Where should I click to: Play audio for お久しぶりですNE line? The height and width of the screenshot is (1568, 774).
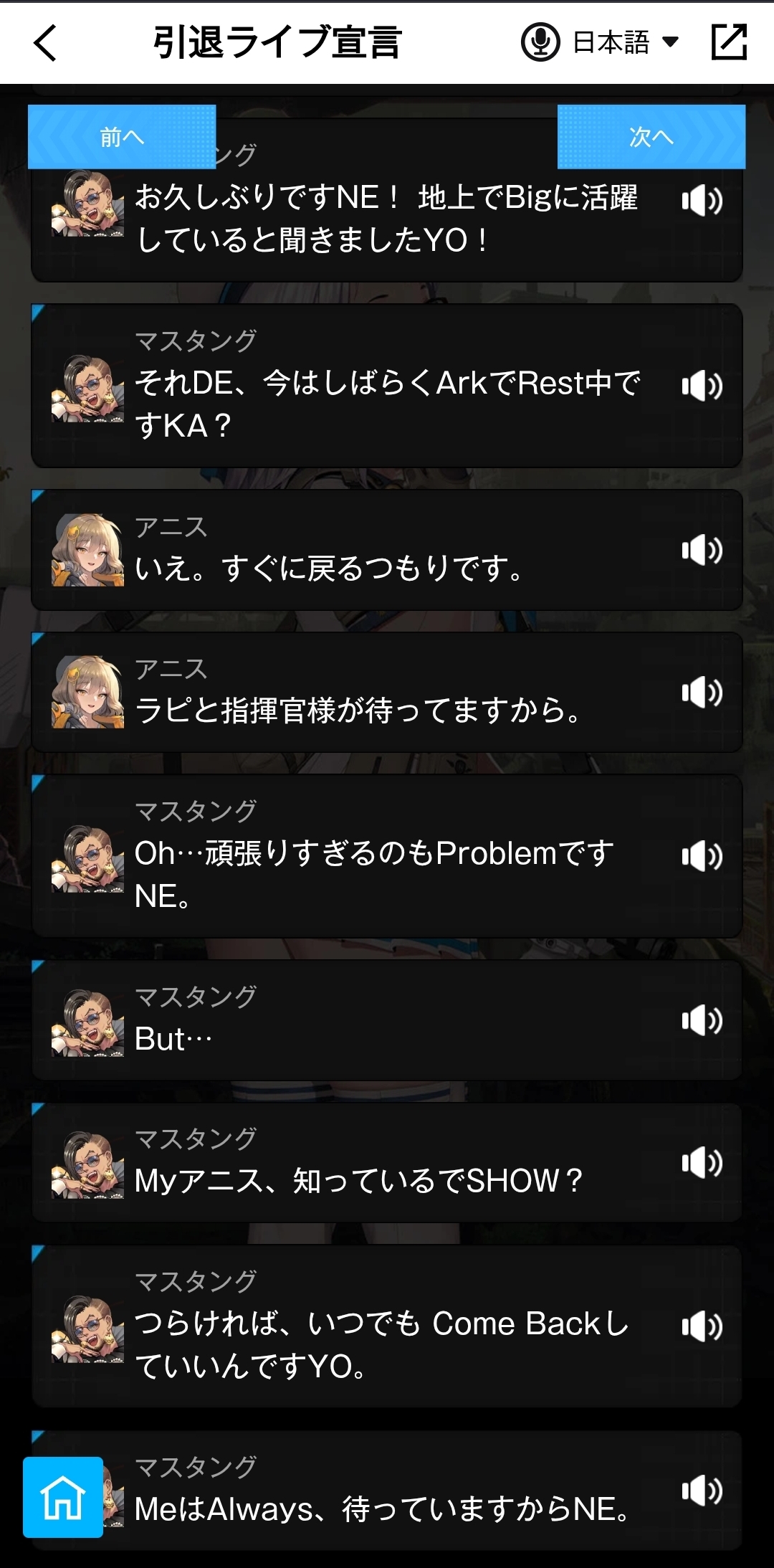[702, 201]
